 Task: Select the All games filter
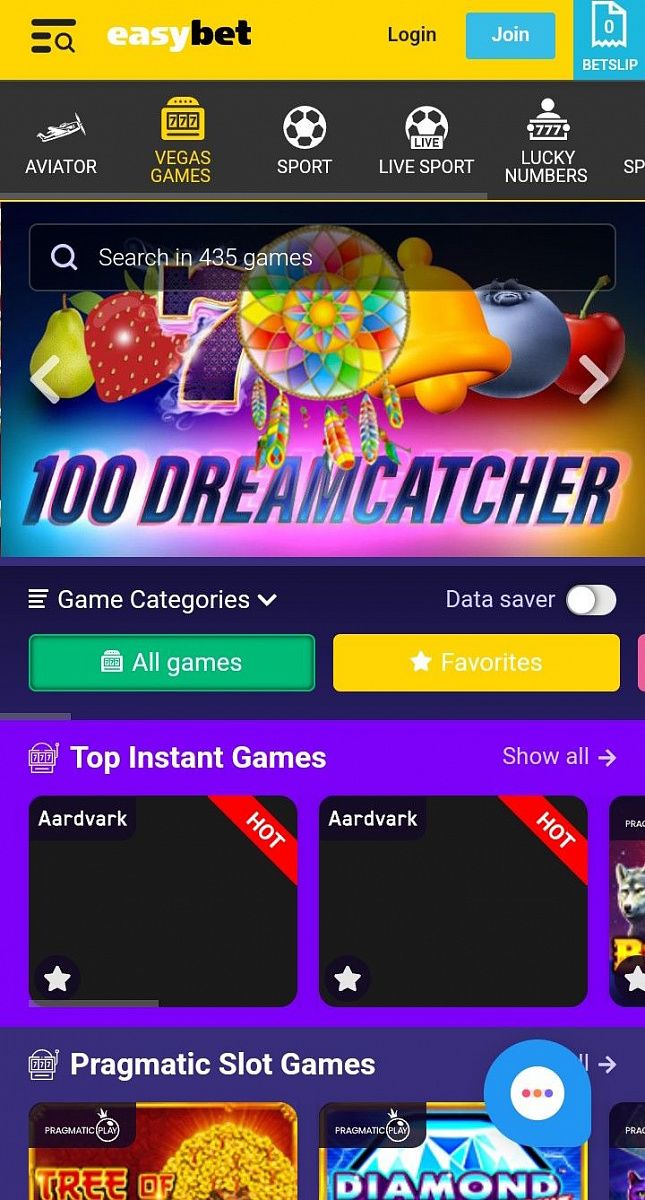172,662
